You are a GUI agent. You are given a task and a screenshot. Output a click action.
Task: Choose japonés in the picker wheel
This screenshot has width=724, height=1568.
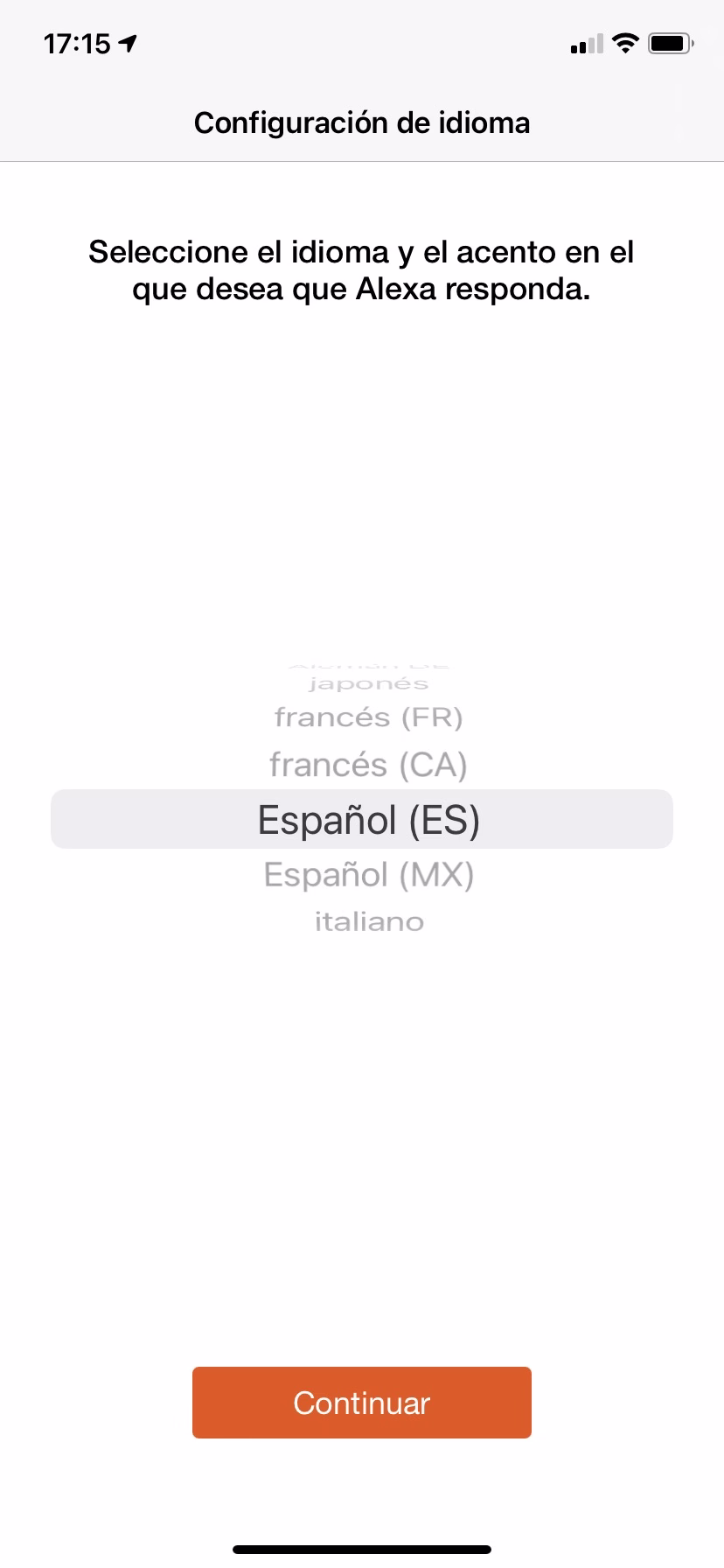[368, 683]
